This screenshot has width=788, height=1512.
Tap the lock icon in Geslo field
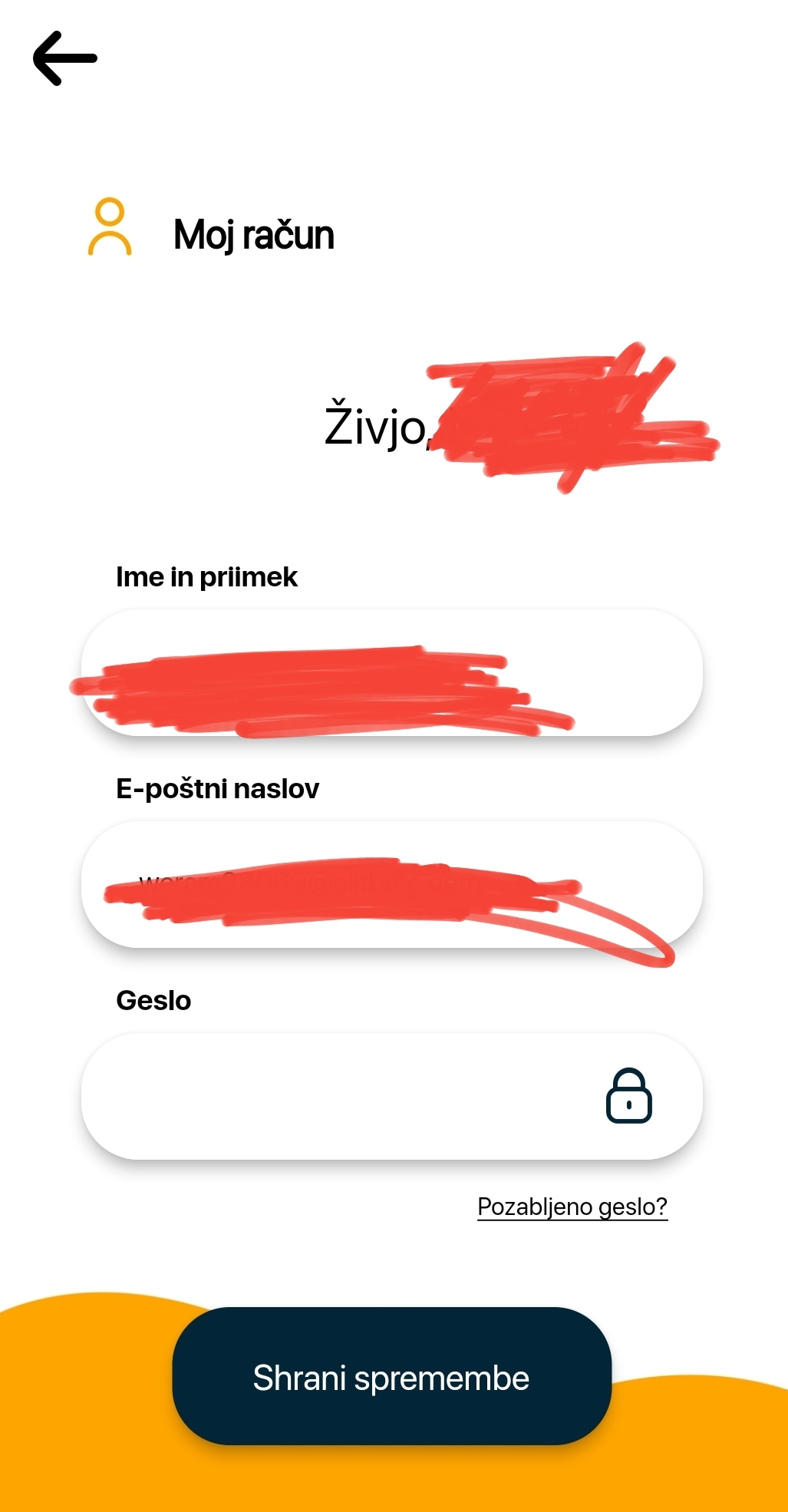628,1096
